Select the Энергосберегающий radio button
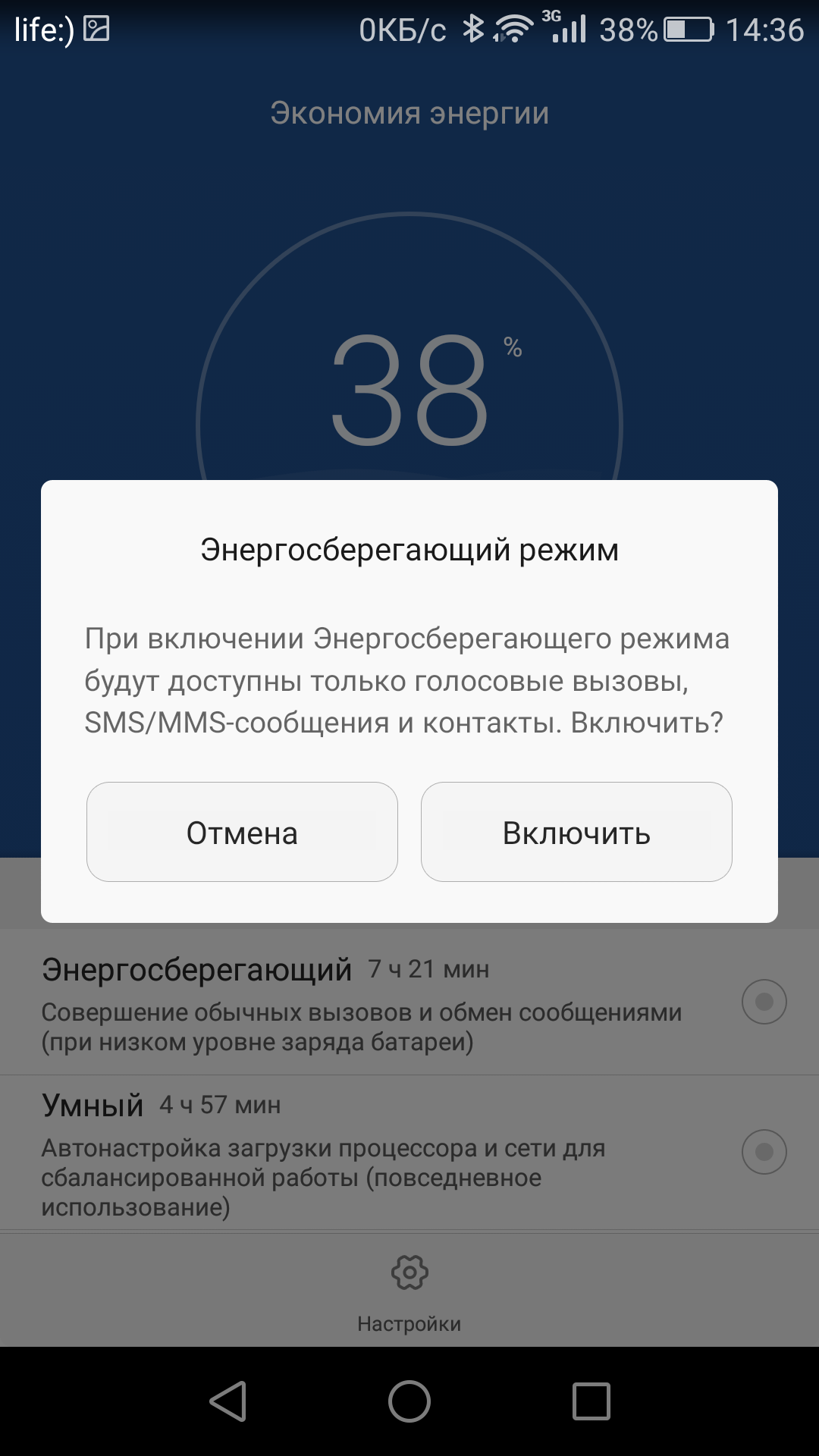The height and width of the screenshot is (1456, 819). pos(764,1002)
